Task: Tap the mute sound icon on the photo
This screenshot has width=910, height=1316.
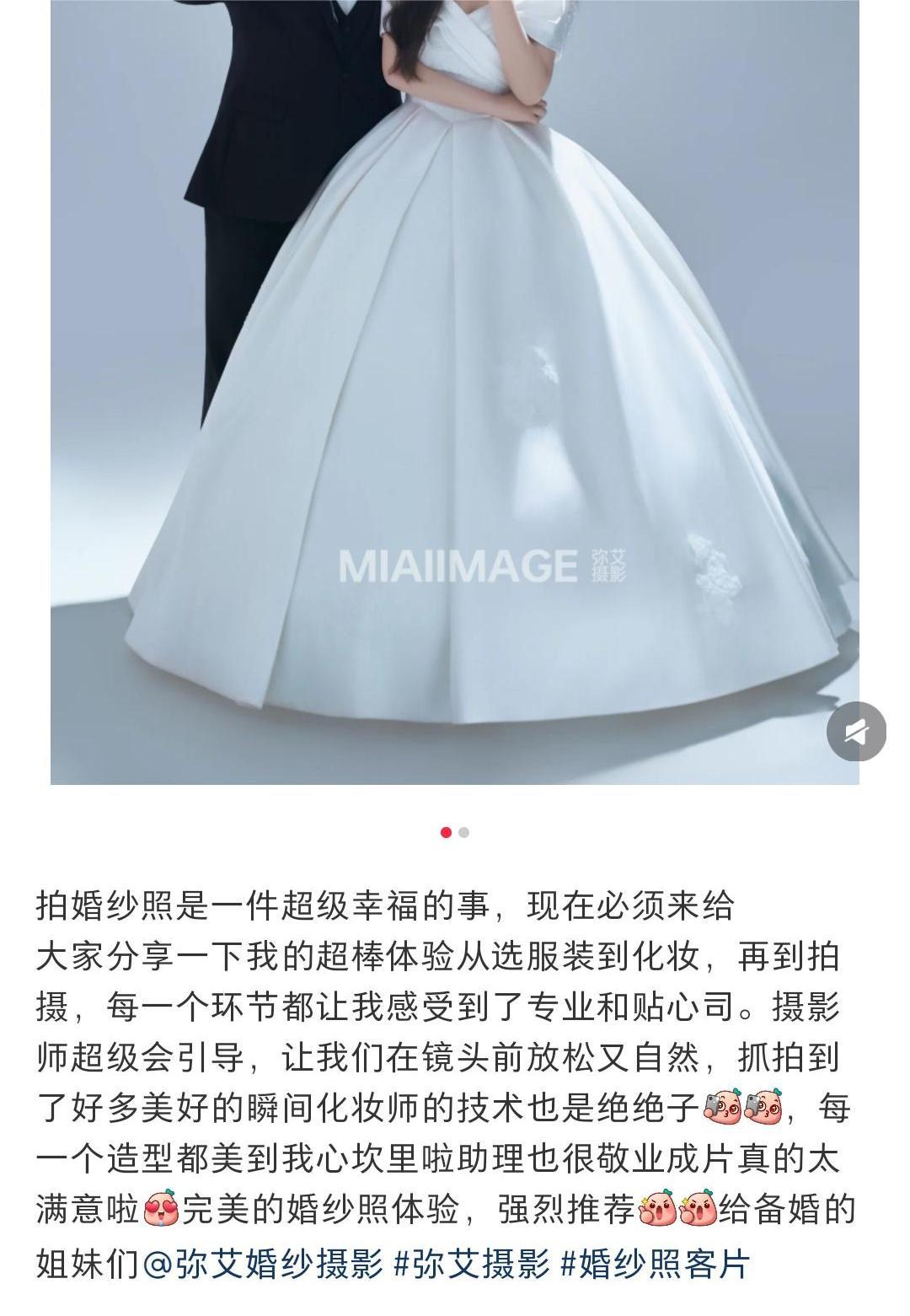Action: tap(856, 731)
